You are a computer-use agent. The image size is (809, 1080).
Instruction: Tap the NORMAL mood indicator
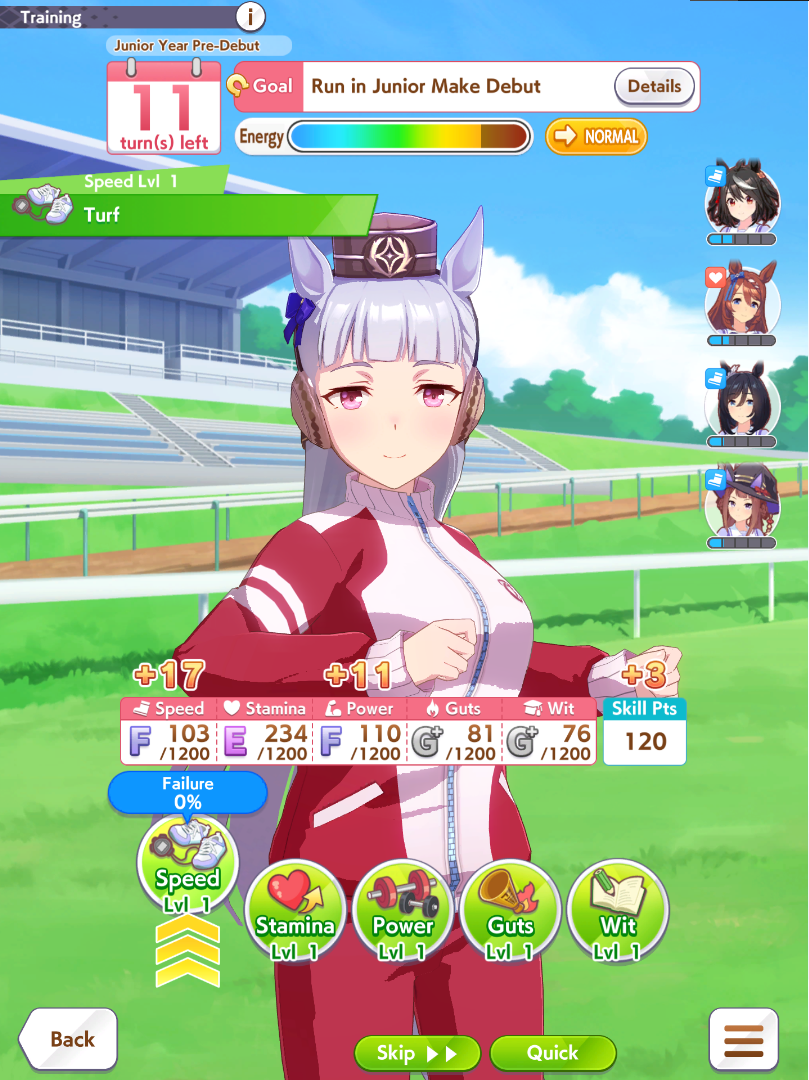point(596,136)
